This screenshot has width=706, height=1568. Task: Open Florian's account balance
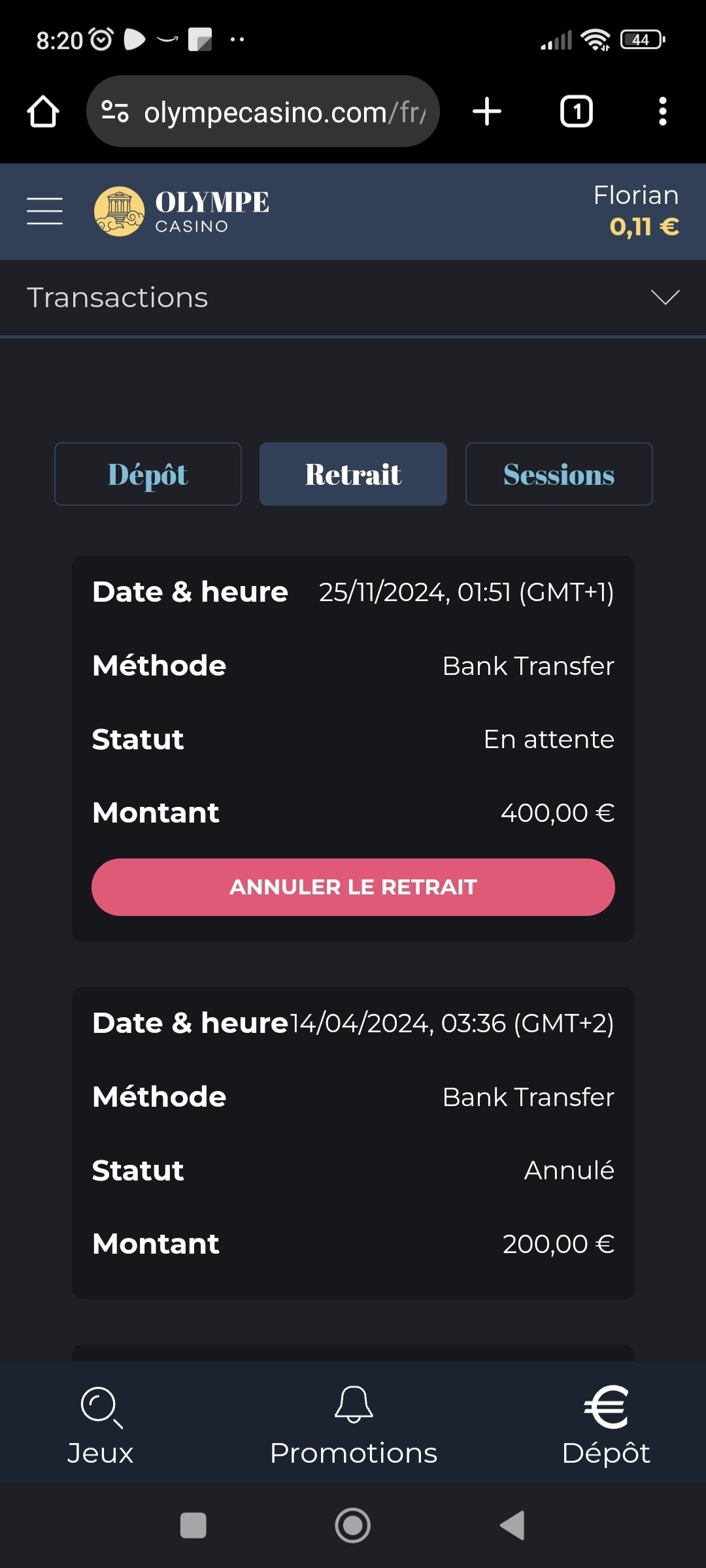(635, 211)
